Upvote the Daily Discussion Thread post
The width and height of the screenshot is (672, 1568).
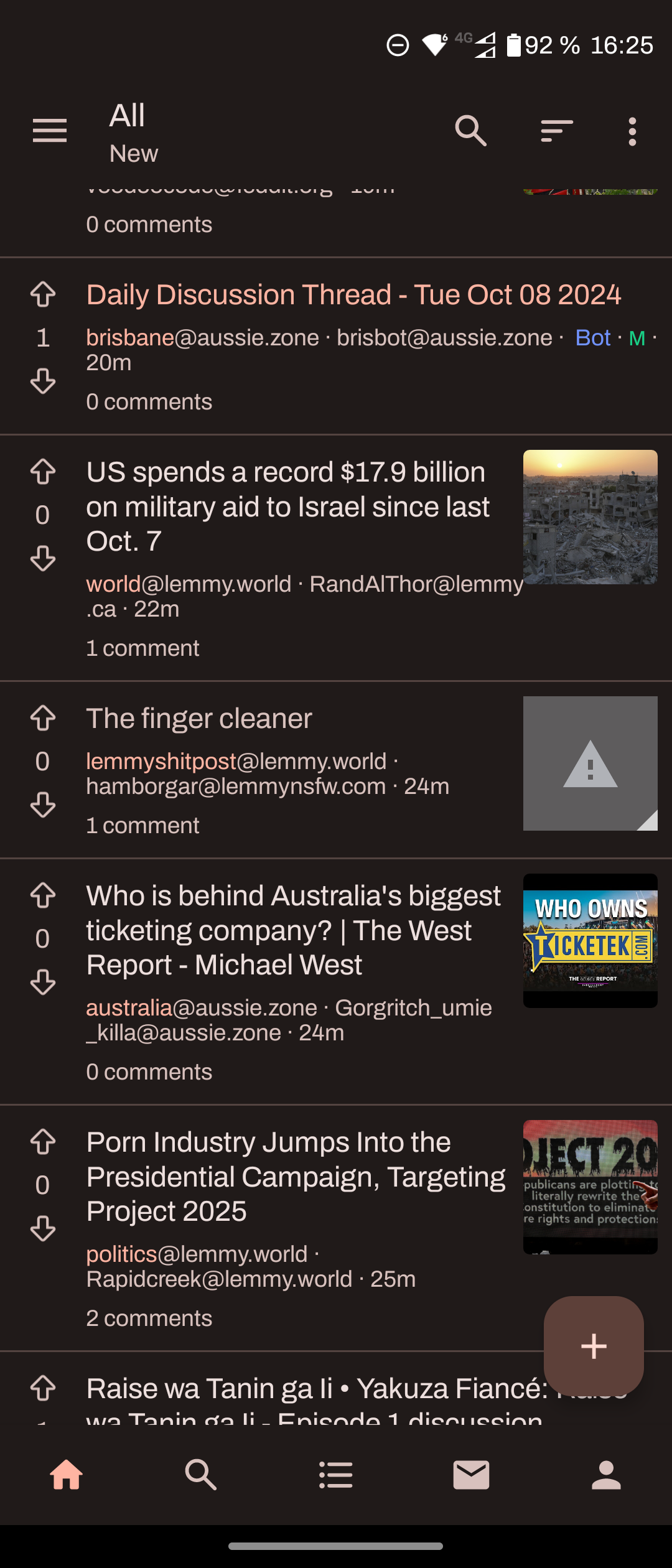43,294
